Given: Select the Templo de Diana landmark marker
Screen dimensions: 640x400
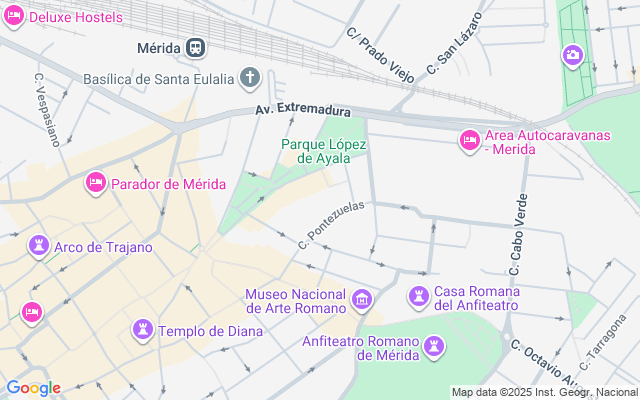Looking at the screenshot, I should coord(143,330).
